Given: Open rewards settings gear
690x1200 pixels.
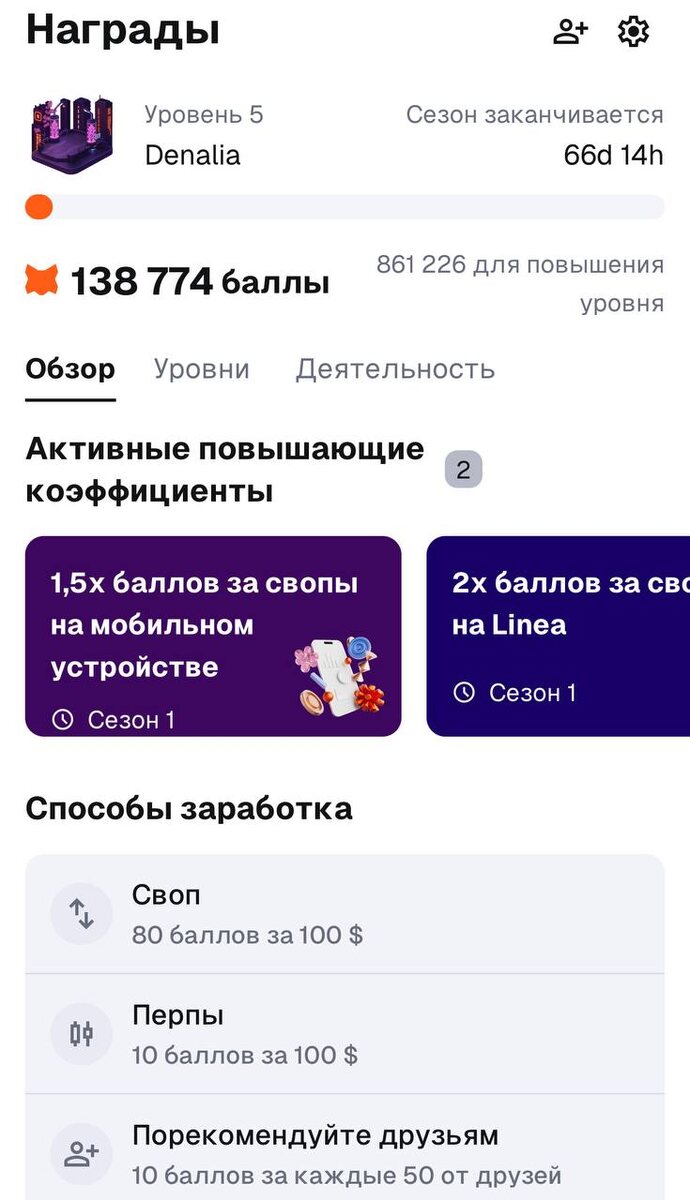Looking at the screenshot, I should (x=633, y=31).
